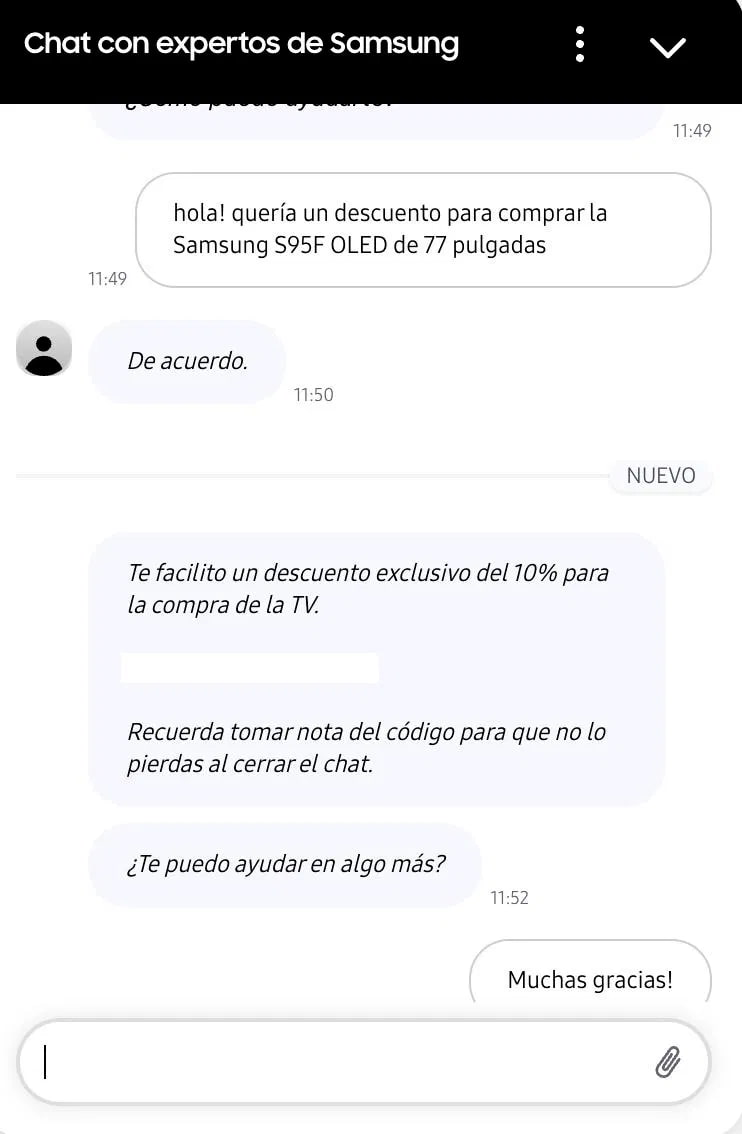This screenshot has height=1134, width=742.
Task: Attach a file with the paperclip
Action: [668, 1062]
